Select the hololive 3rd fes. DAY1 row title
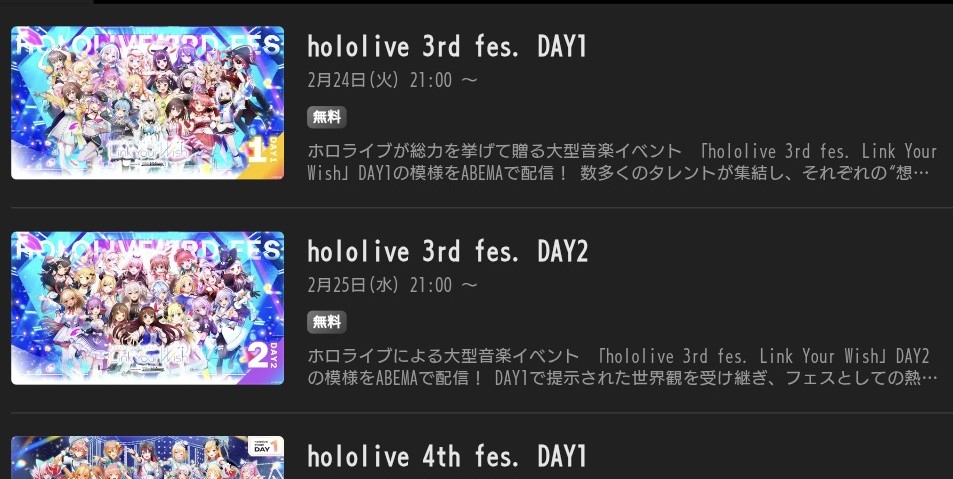The width and height of the screenshot is (953, 479). click(x=447, y=47)
